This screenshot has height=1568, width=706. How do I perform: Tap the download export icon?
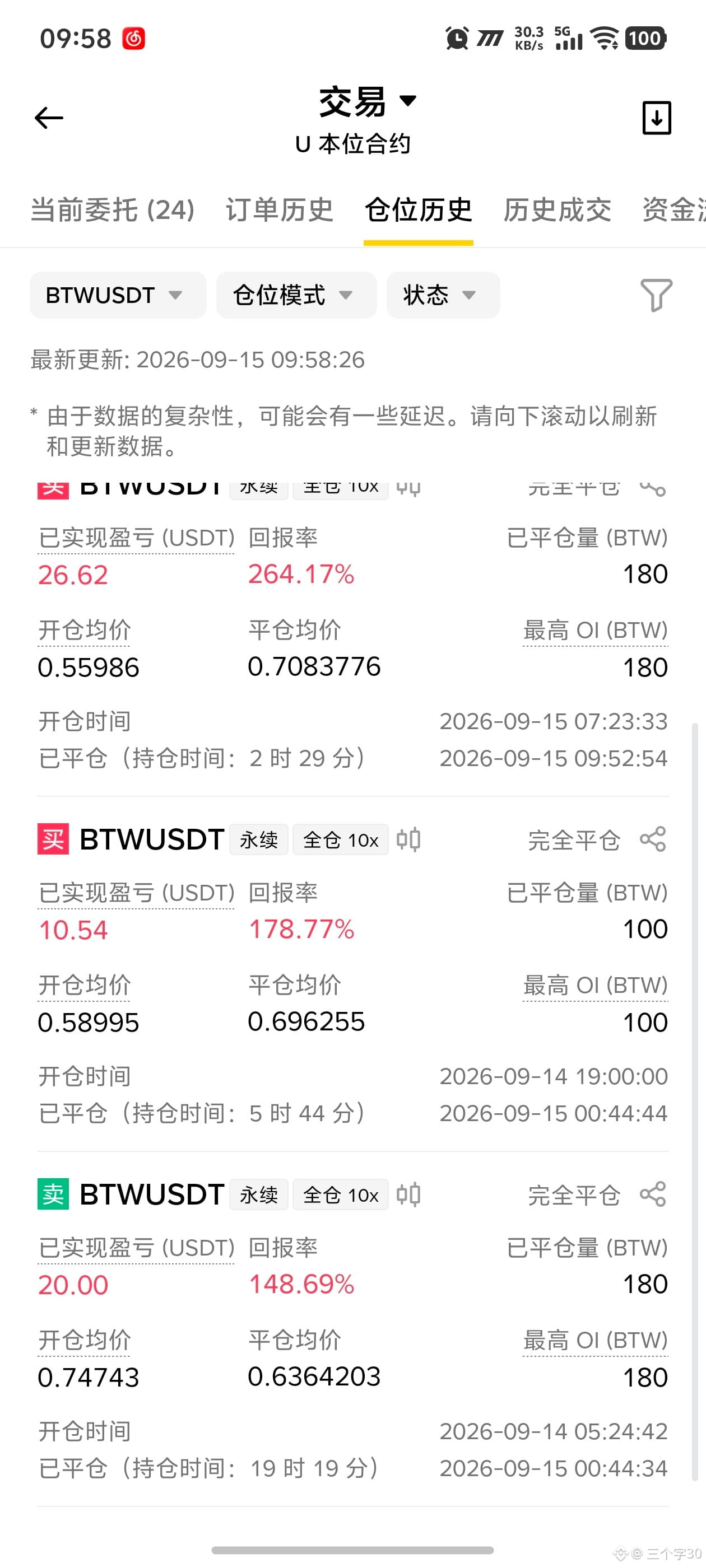pos(657,118)
